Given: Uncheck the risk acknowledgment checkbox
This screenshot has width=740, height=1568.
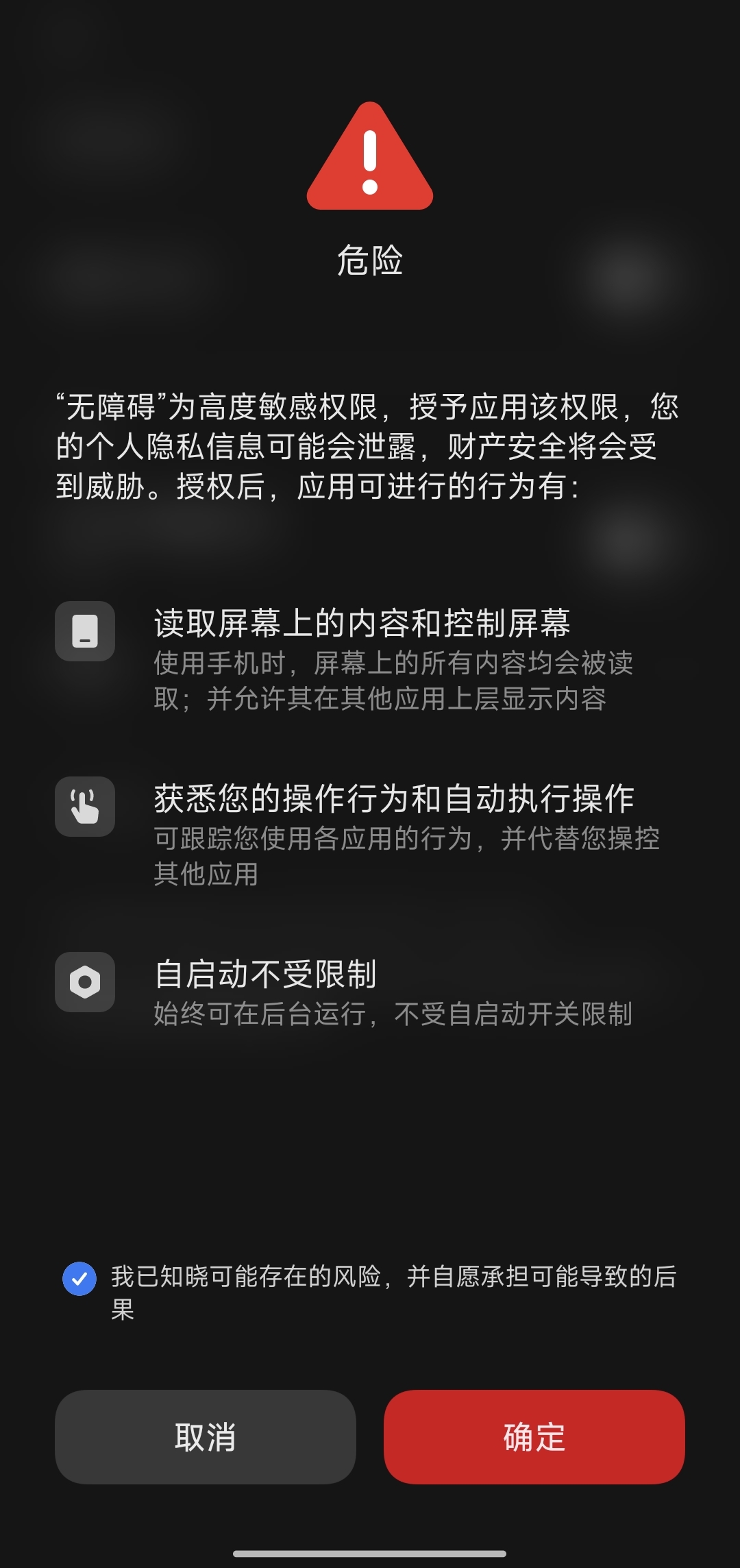Looking at the screenshot, I should click(x=79, y=1279).
